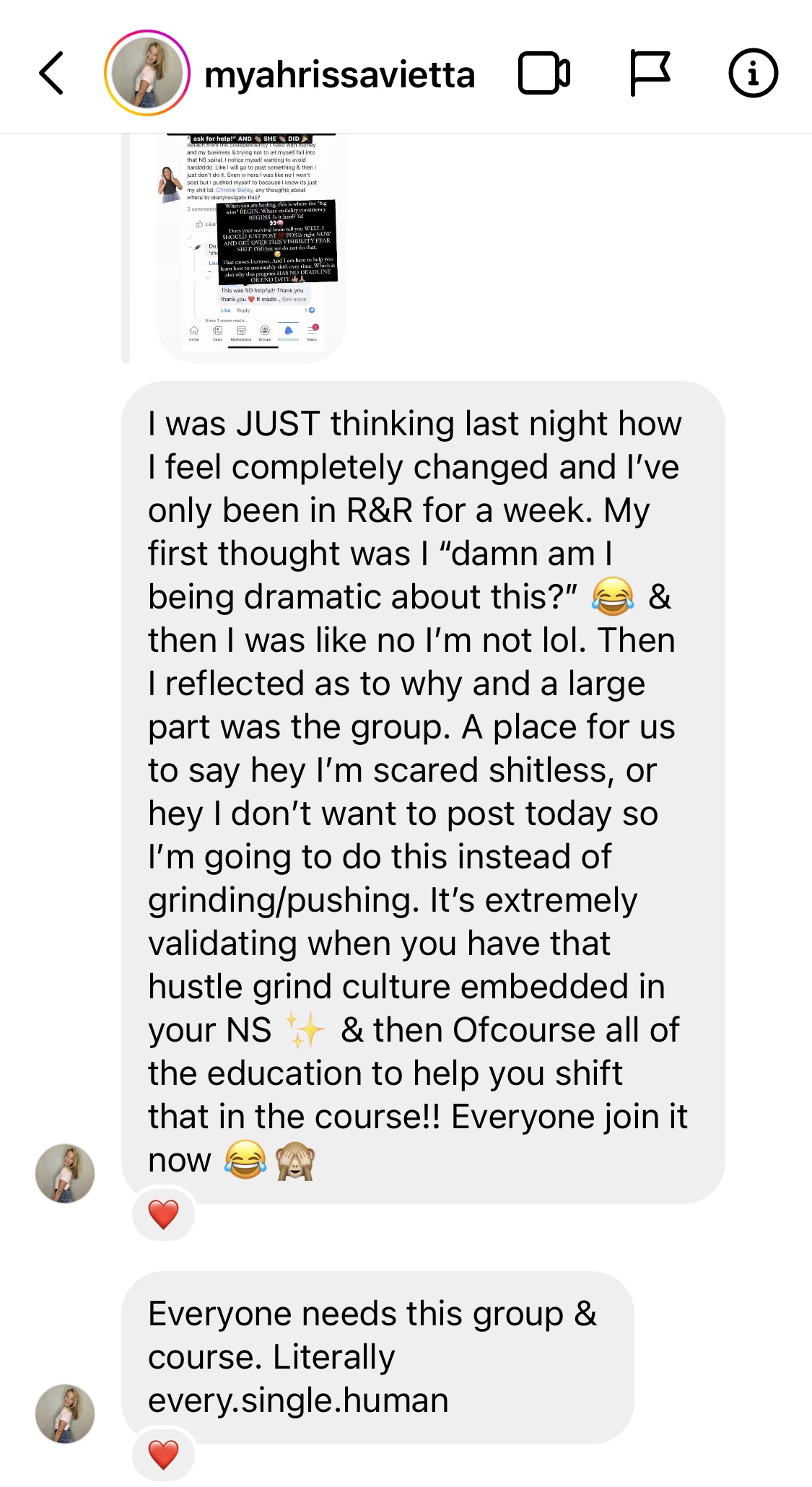Go back to the inbox

click(52, 73)
